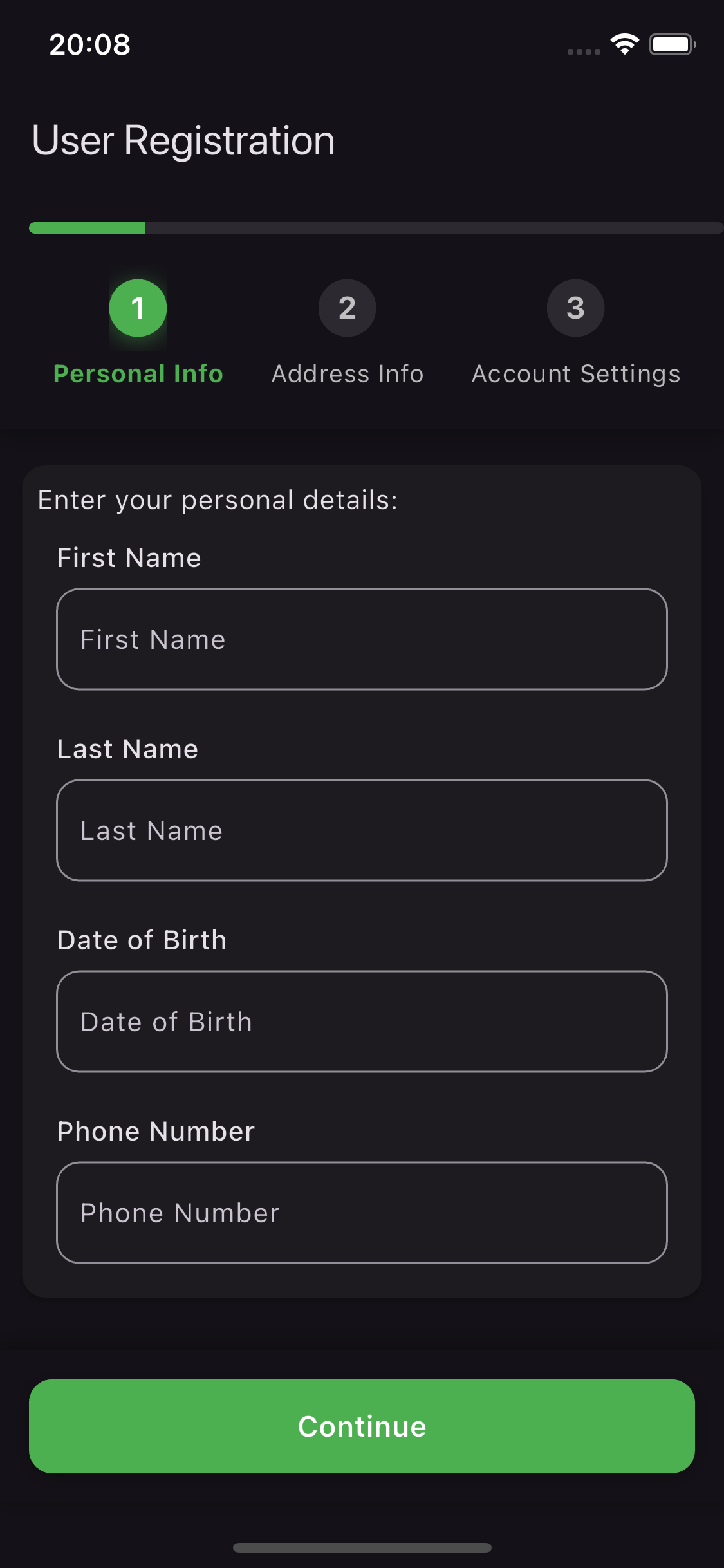Focus the Last Name input box
Viewport: 724px width, 1568px height.
click(x=362, y=830)
